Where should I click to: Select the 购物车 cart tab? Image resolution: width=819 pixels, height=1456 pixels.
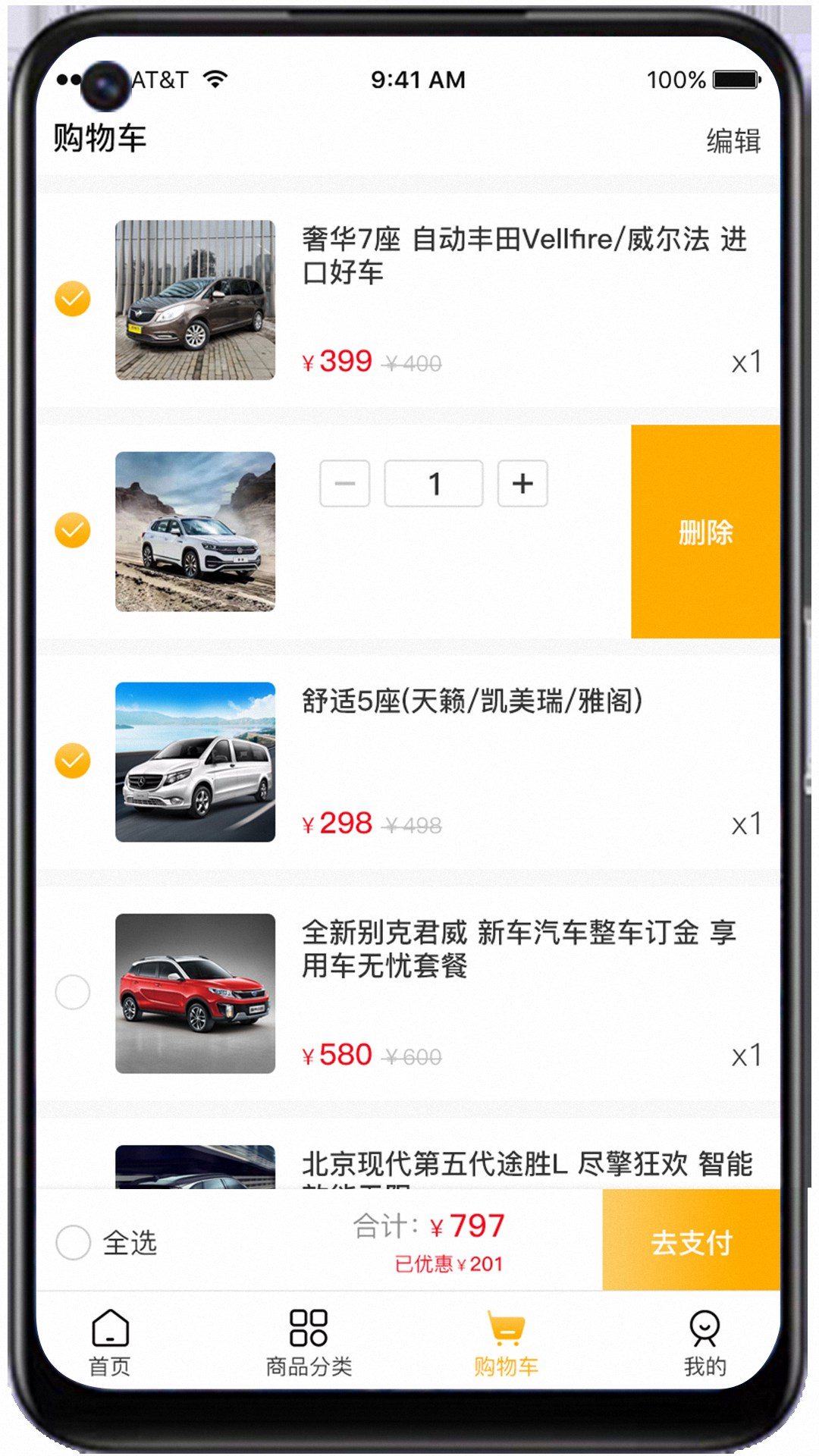506,1342
